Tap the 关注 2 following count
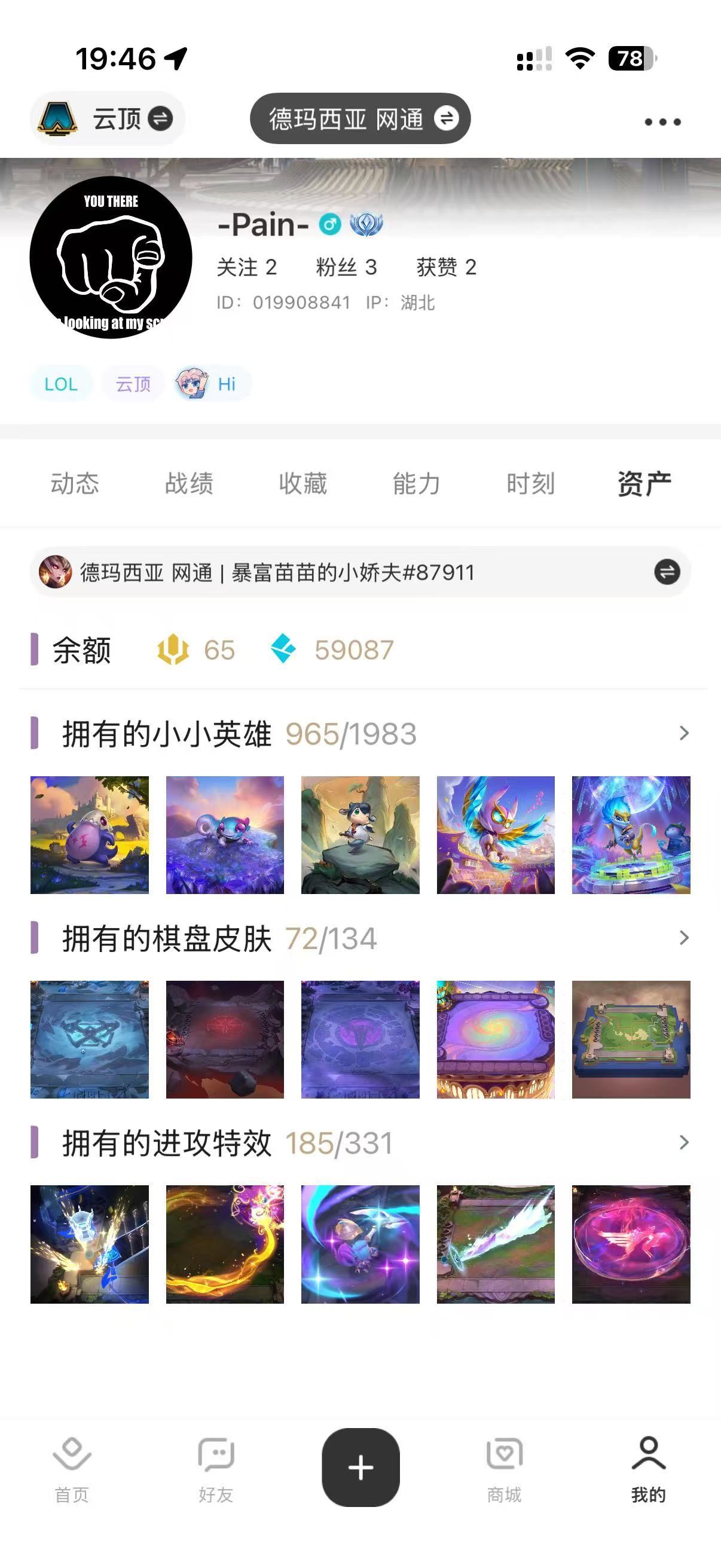Screen dimensions: 721x1568 tap(247, 267)
